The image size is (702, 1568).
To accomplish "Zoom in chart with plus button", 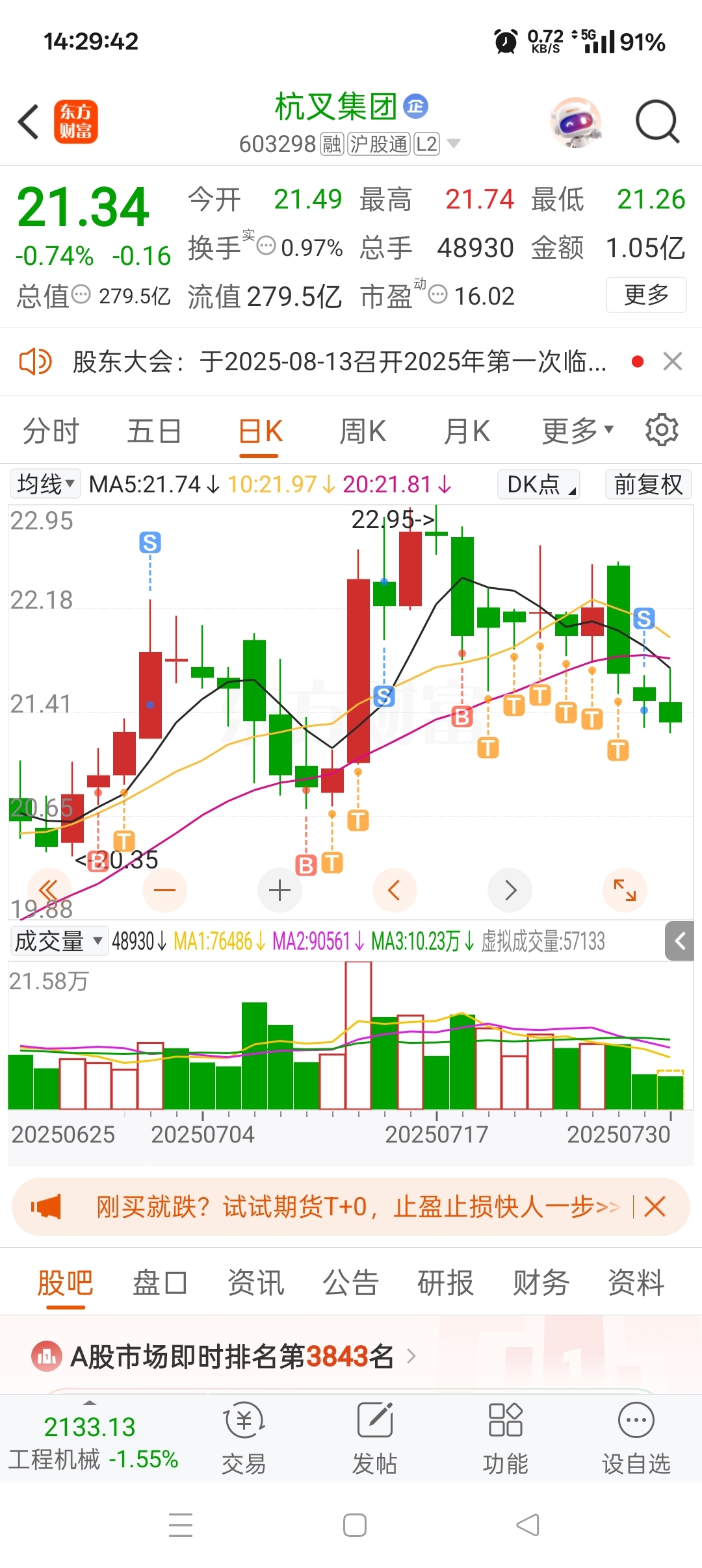I will [x=279, y=890].
